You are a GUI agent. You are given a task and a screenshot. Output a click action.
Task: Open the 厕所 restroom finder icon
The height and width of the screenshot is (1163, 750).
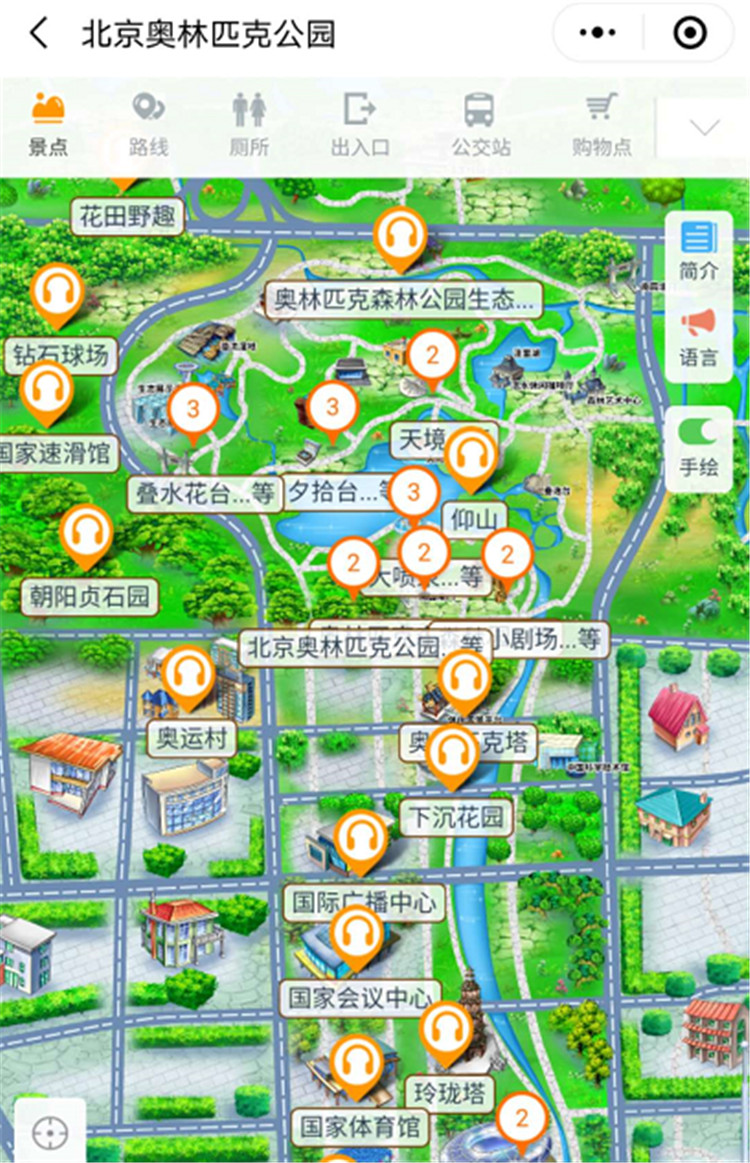point(248,118)
